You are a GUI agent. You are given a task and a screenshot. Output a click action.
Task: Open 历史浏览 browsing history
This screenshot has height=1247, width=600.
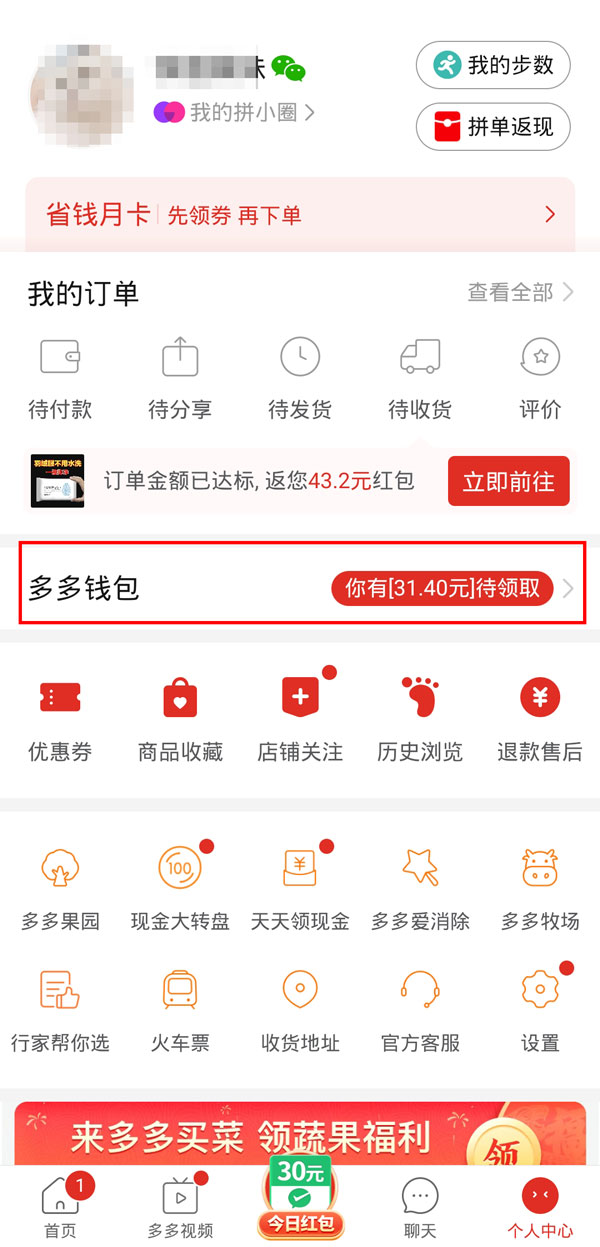click(420, 718)
